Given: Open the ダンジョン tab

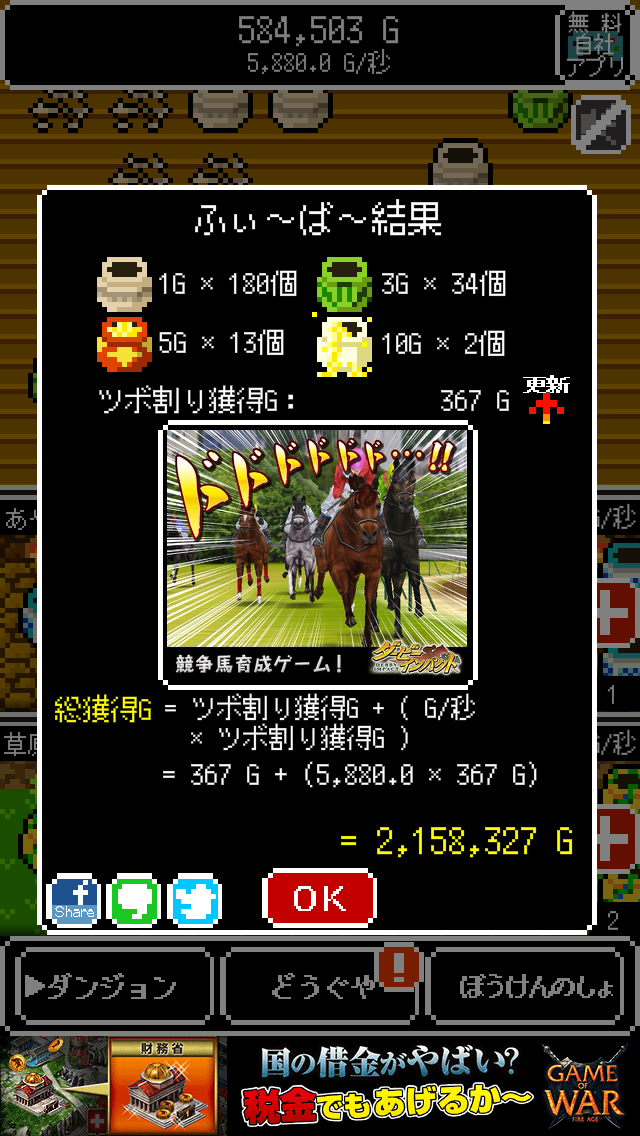Looking at the screenshot, I should [x=112, y=988].
